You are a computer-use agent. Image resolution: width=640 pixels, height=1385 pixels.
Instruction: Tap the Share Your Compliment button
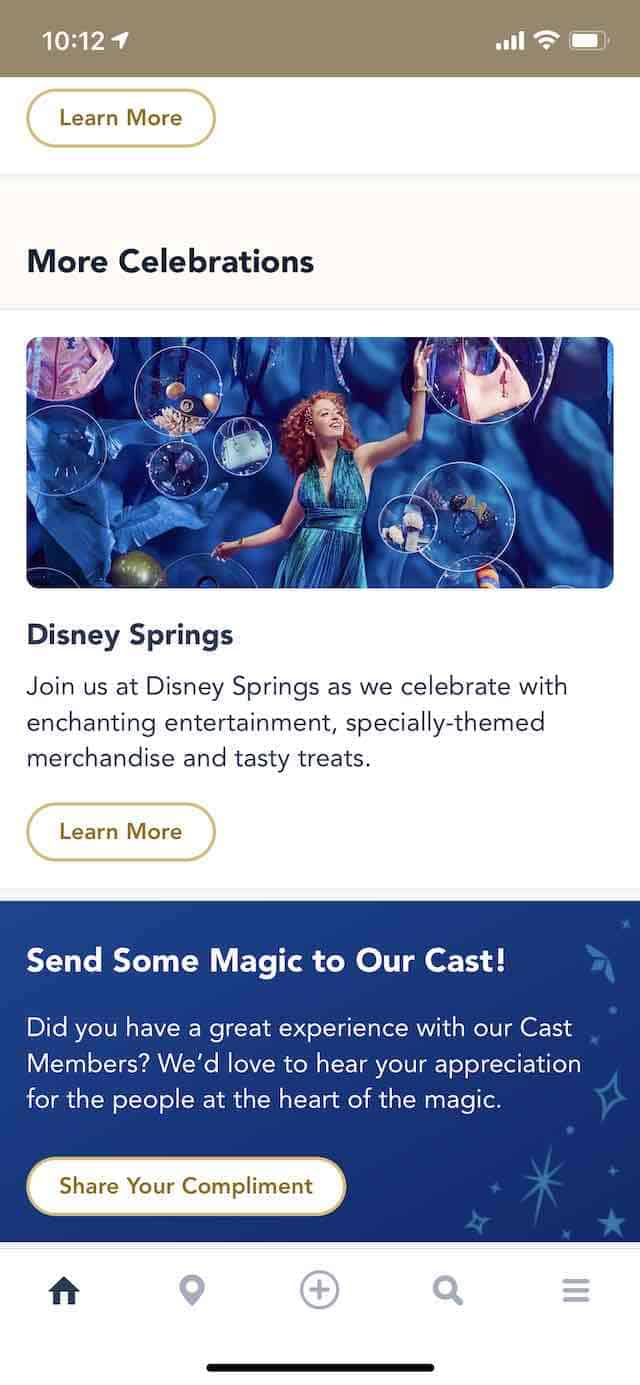pyautogui.click(x=186, y=1186)
